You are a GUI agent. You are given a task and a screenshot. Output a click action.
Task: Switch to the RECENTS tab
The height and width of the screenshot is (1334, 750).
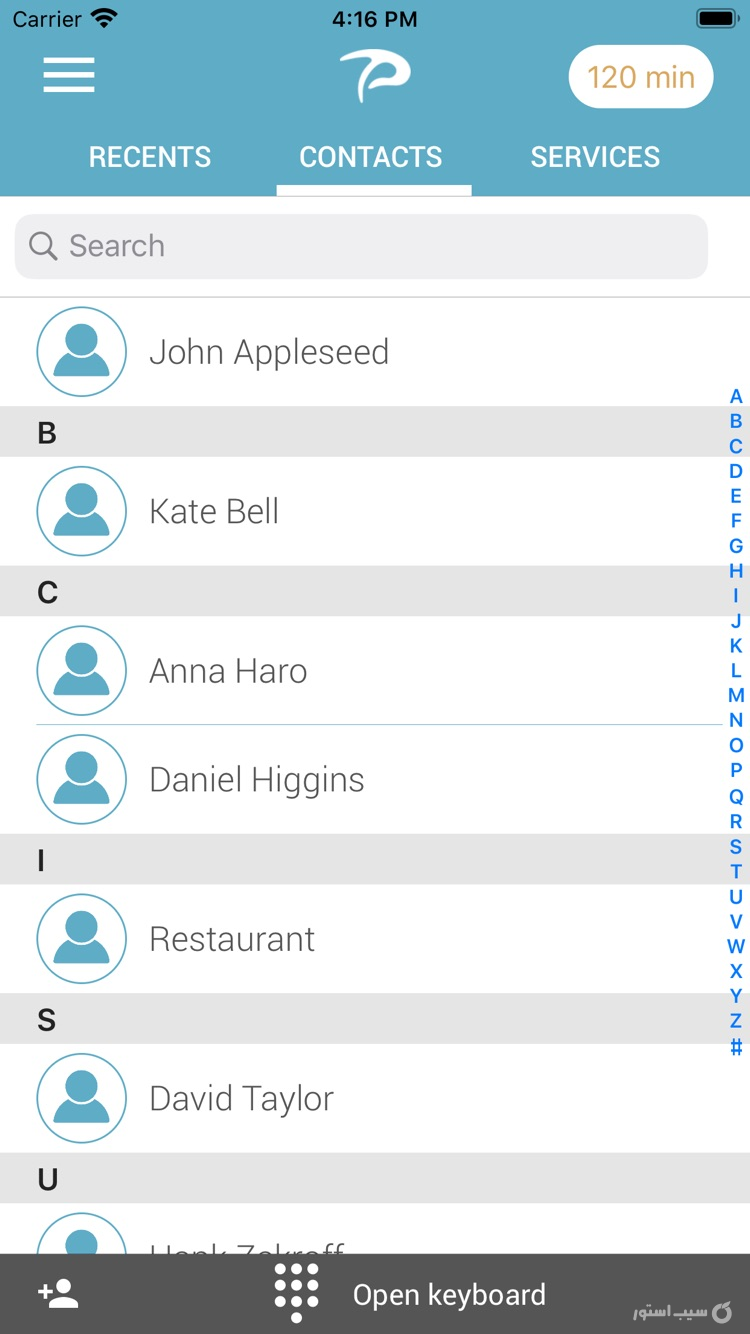coord(149,156)
